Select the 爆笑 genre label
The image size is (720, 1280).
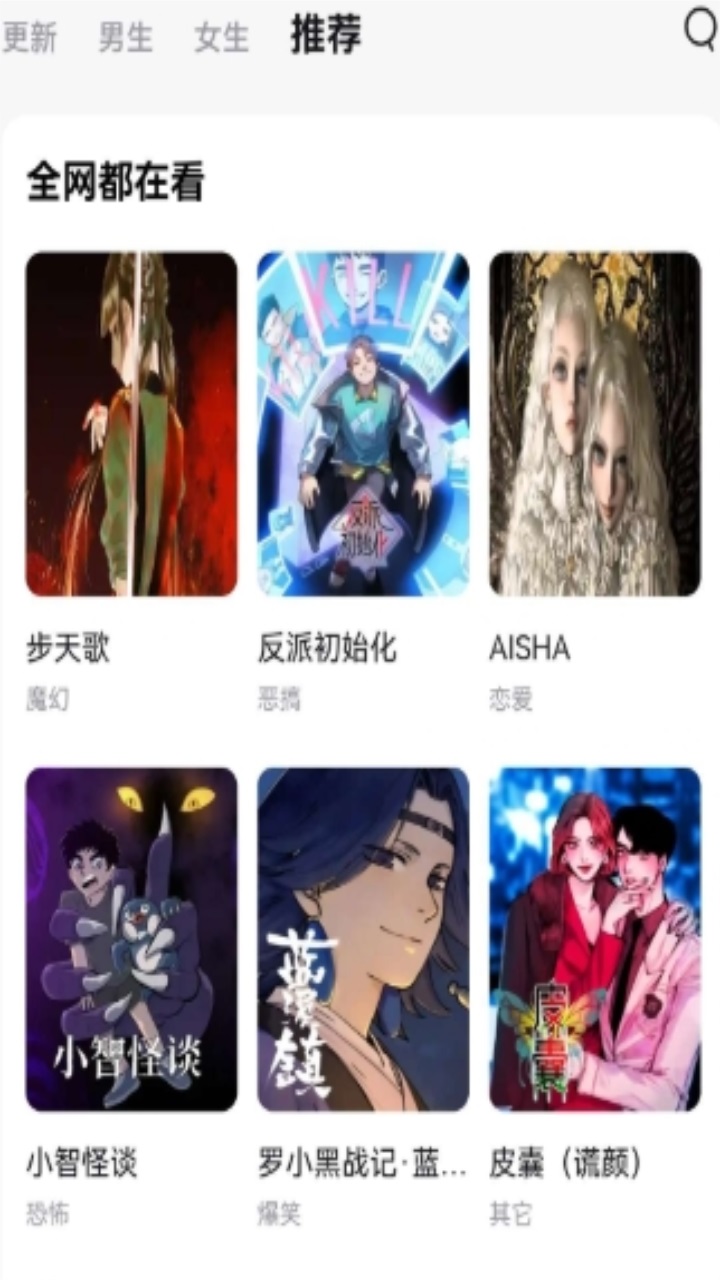click(x=278, y=1215)
